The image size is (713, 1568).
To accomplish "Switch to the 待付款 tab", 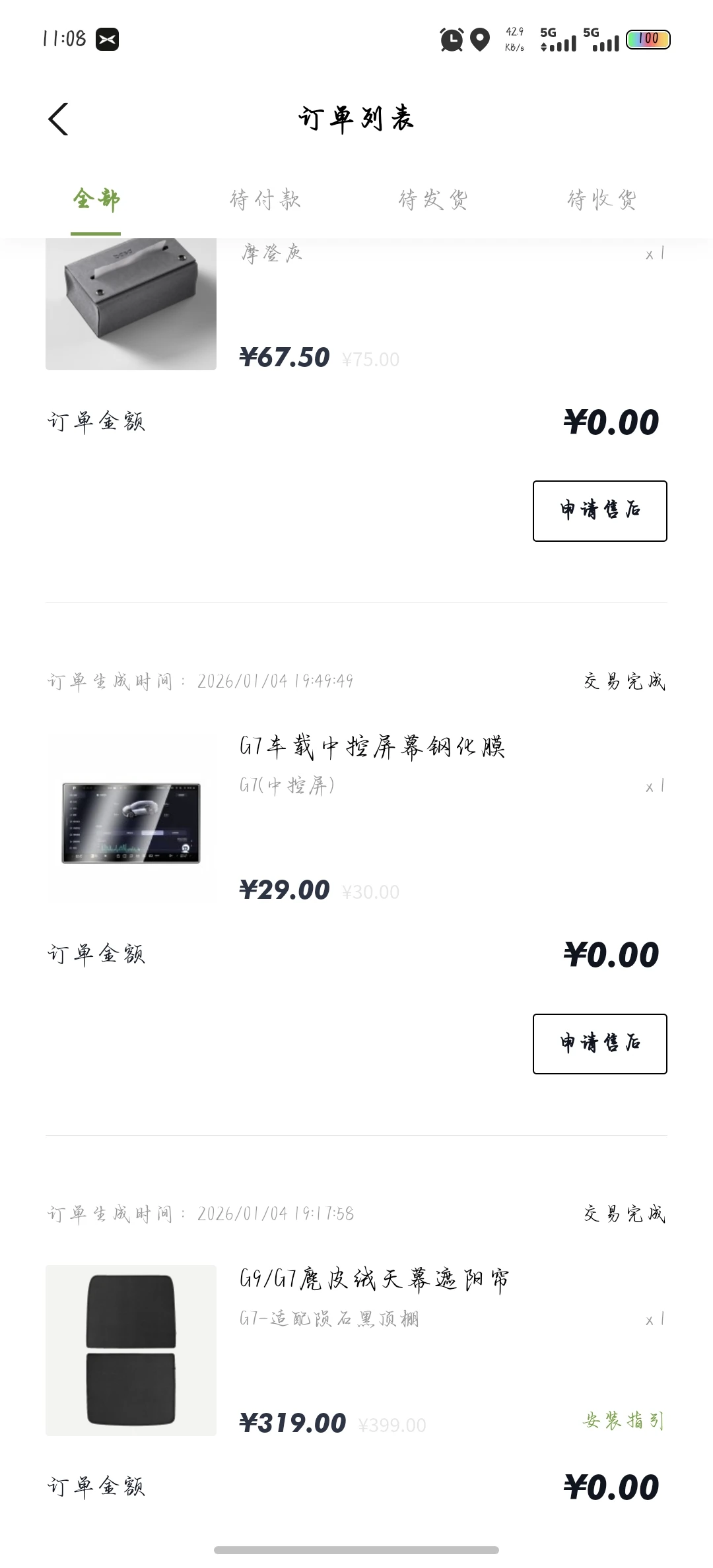I will tap(265, 199).
